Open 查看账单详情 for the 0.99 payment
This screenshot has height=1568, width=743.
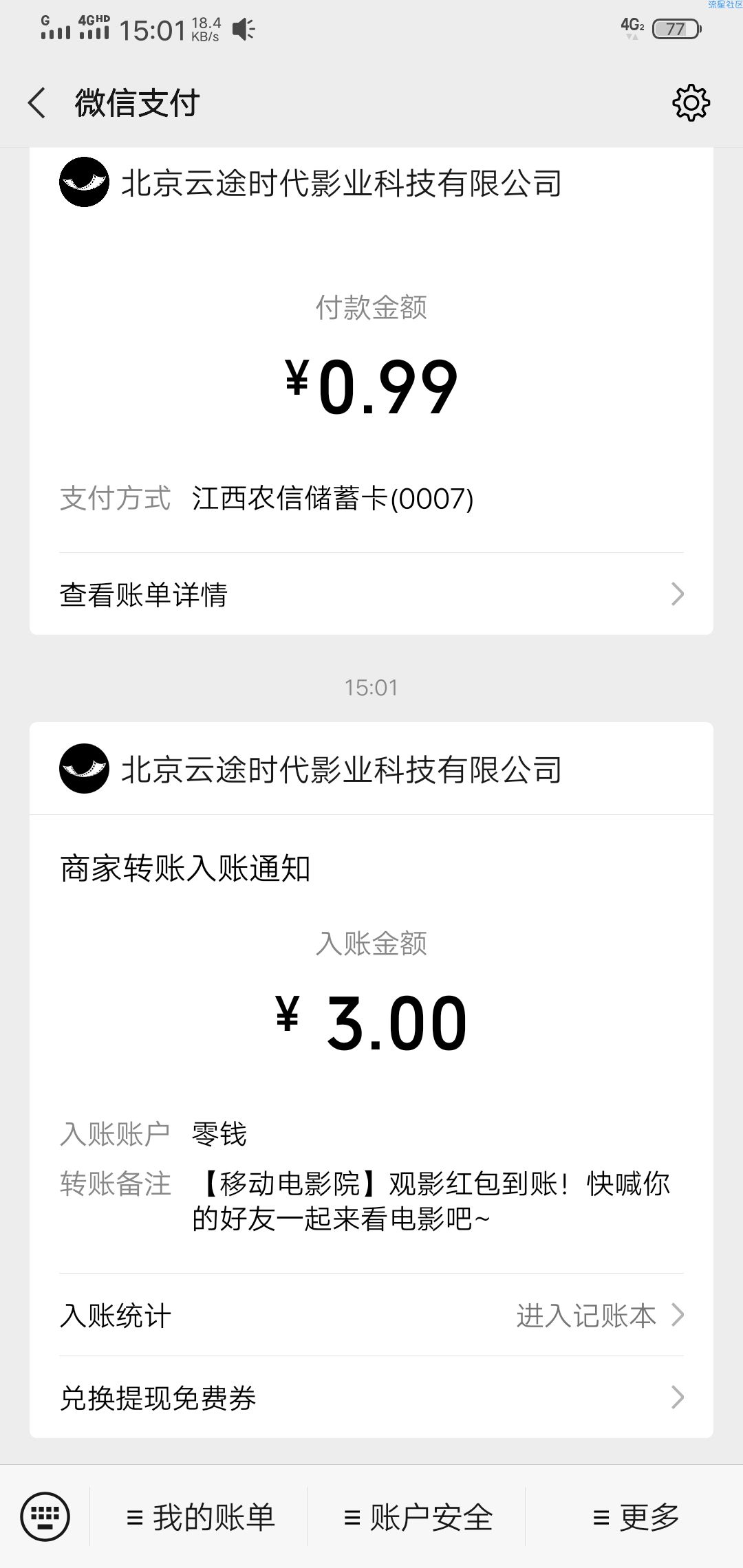point(371,594)
